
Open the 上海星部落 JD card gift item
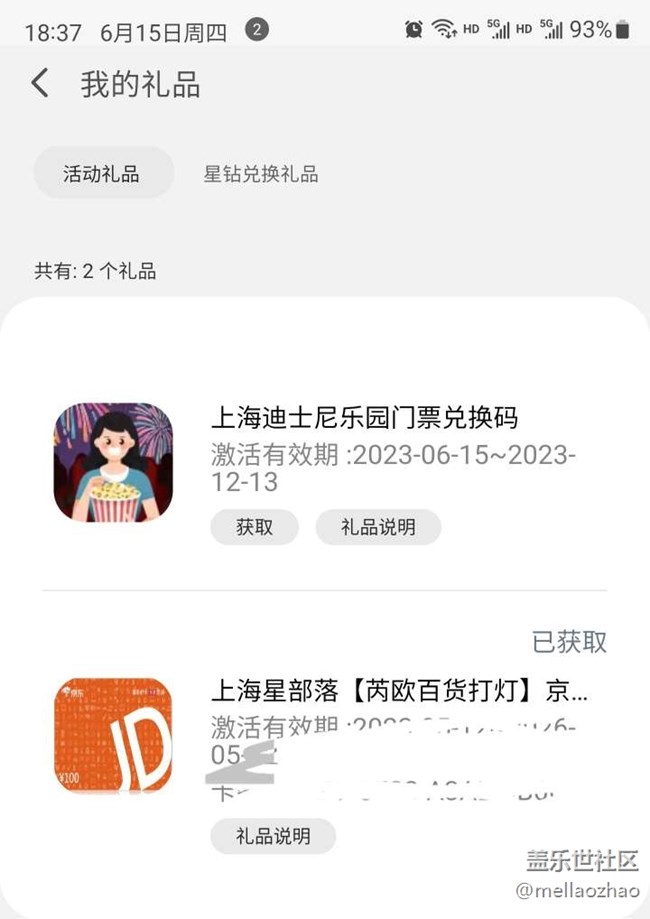(x=398, y=691)
